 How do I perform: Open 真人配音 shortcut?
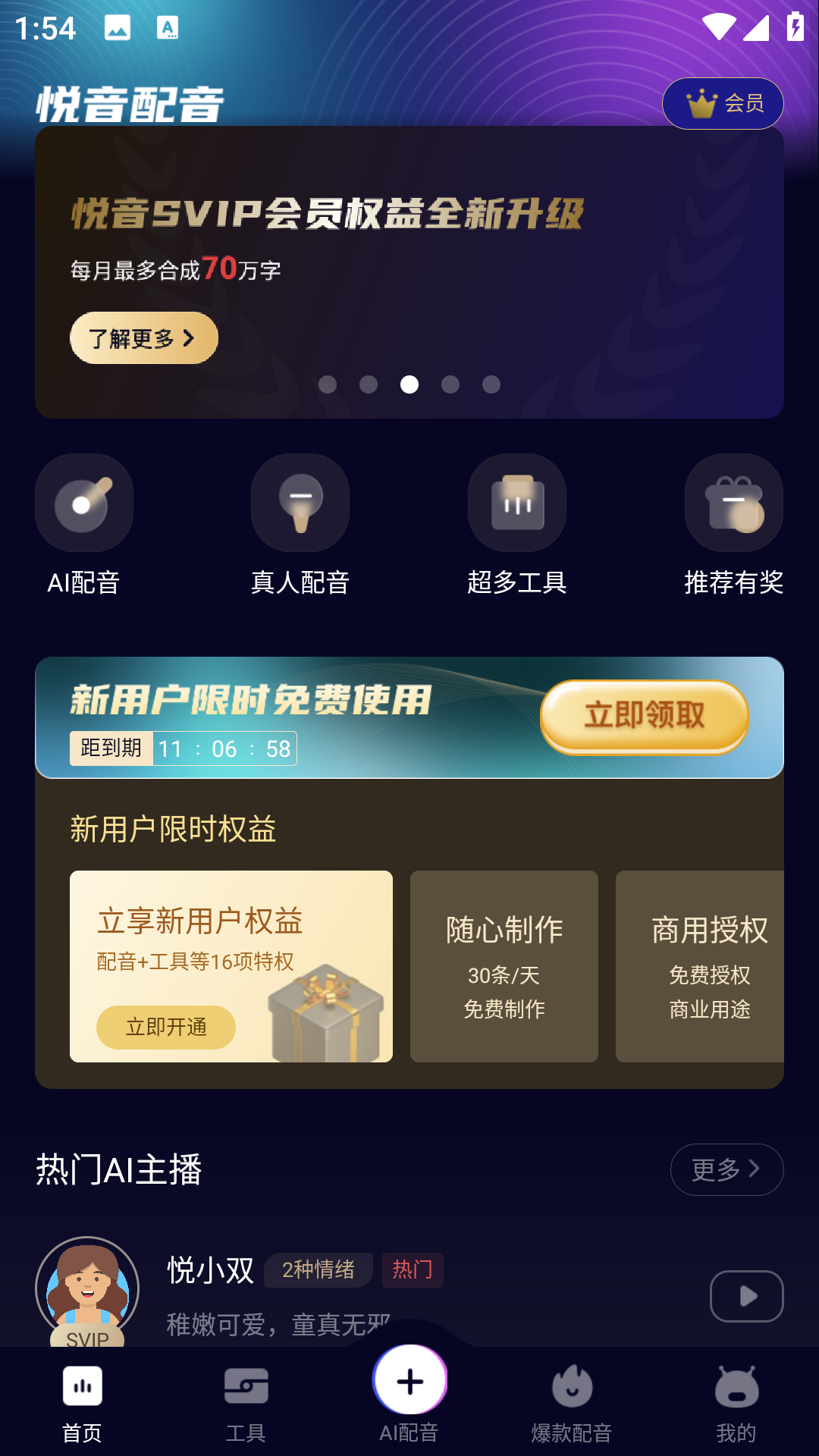(x=300, y=503)
